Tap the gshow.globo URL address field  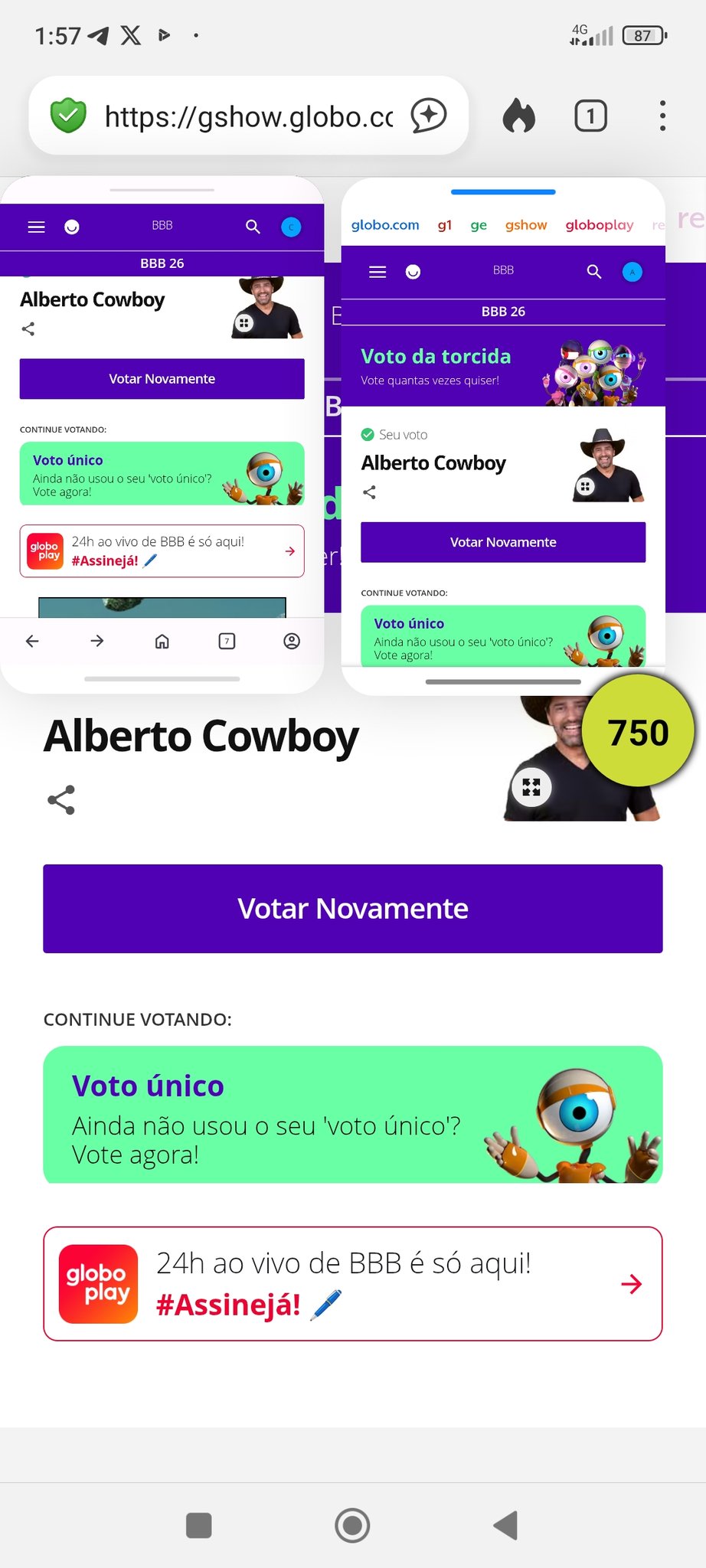(249, 116)
